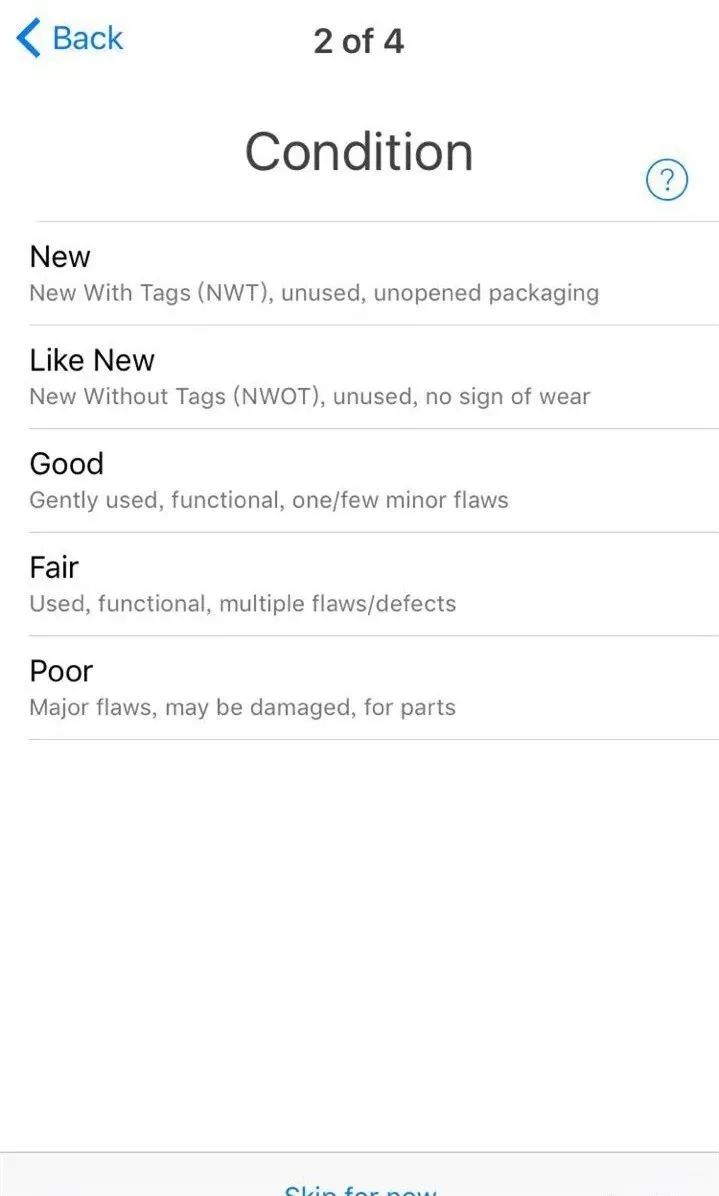Image resolution: width=719 pixels, height=1196 pixels.
Task: Select Fair as the item condition
Action: click(x=360, y=584)
